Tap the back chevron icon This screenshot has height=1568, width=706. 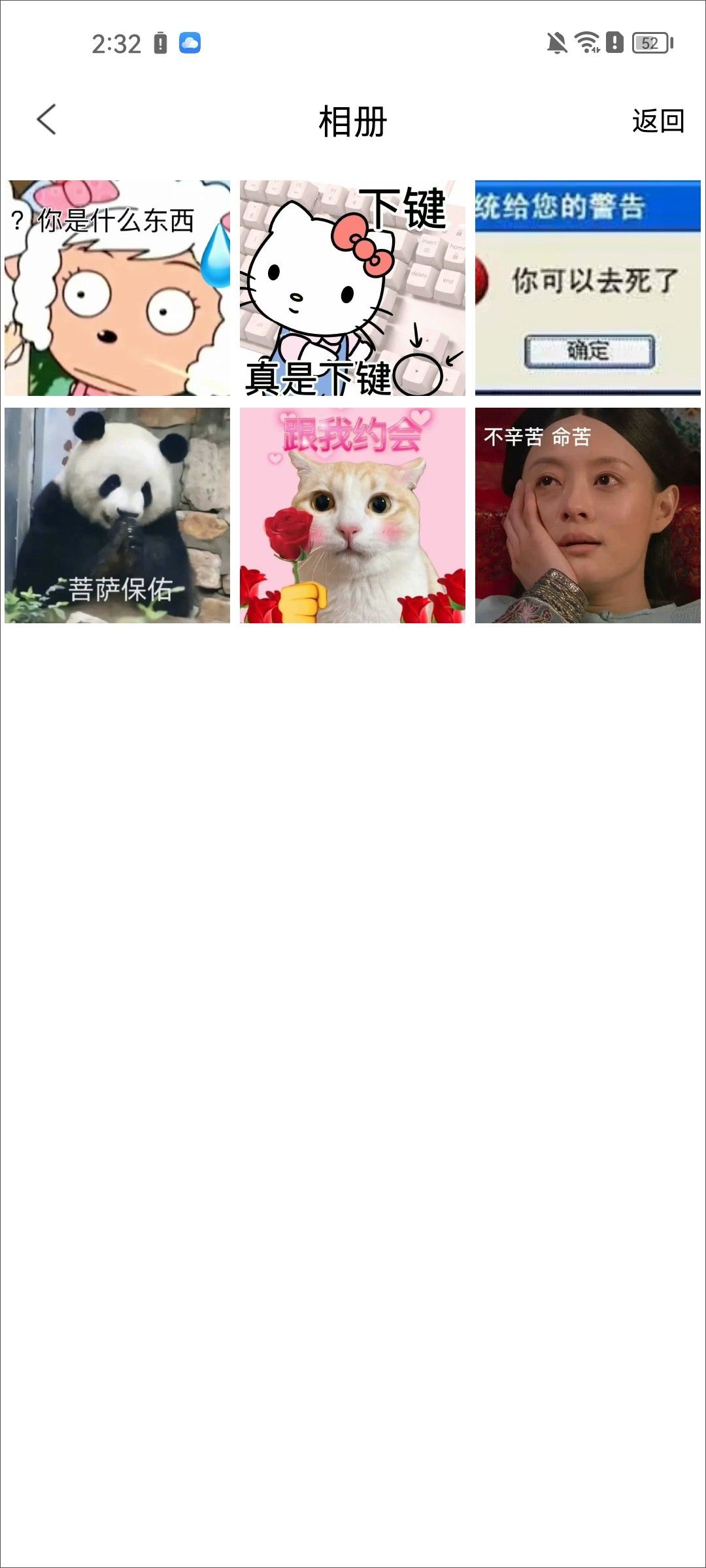coord(46,121)
